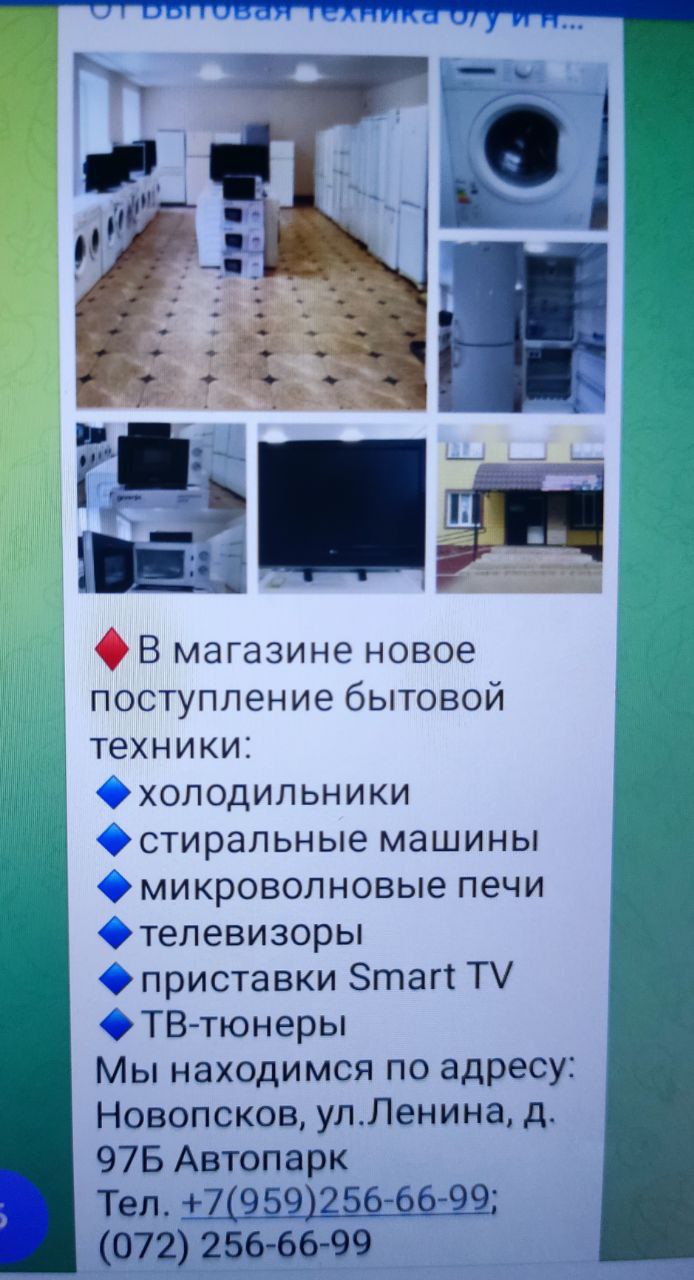Open the microwave ovens photo
694x1280 pixels.
pyautogui.click(x=161, y=508)
